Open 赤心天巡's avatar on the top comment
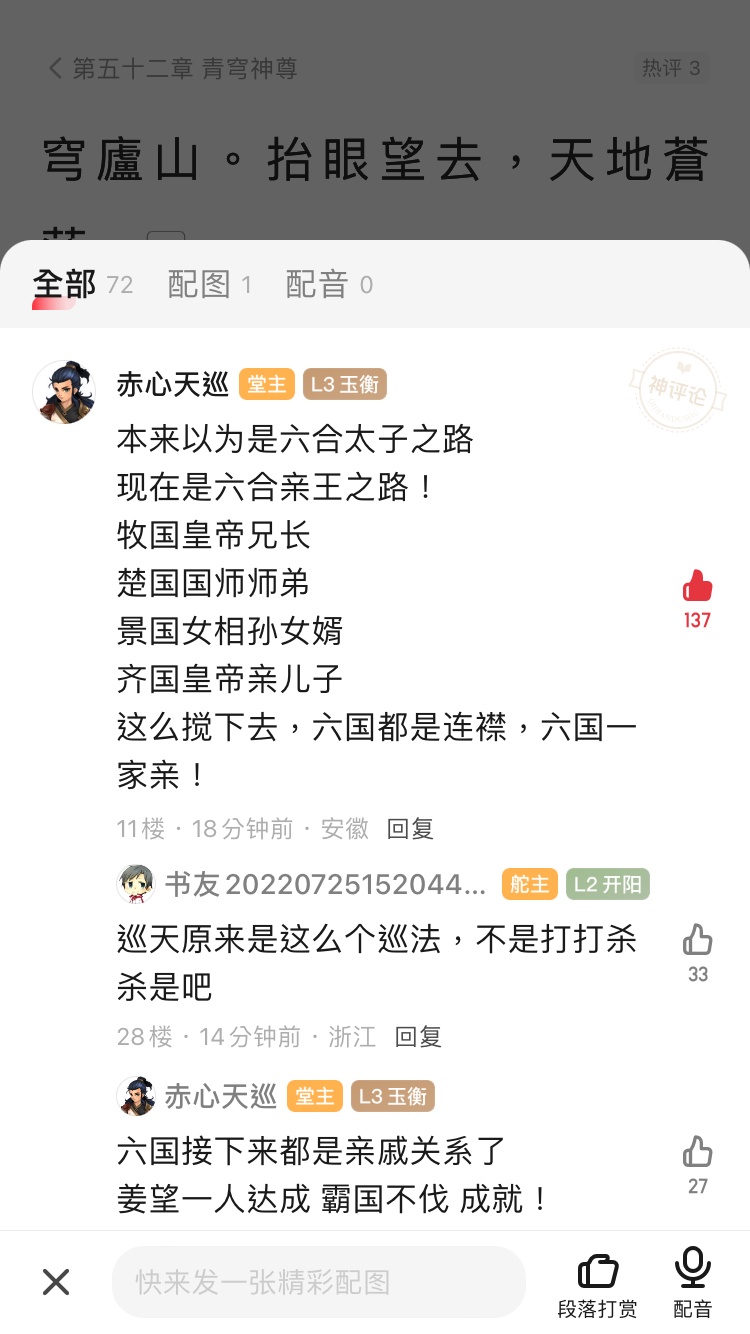 (65, 392)
